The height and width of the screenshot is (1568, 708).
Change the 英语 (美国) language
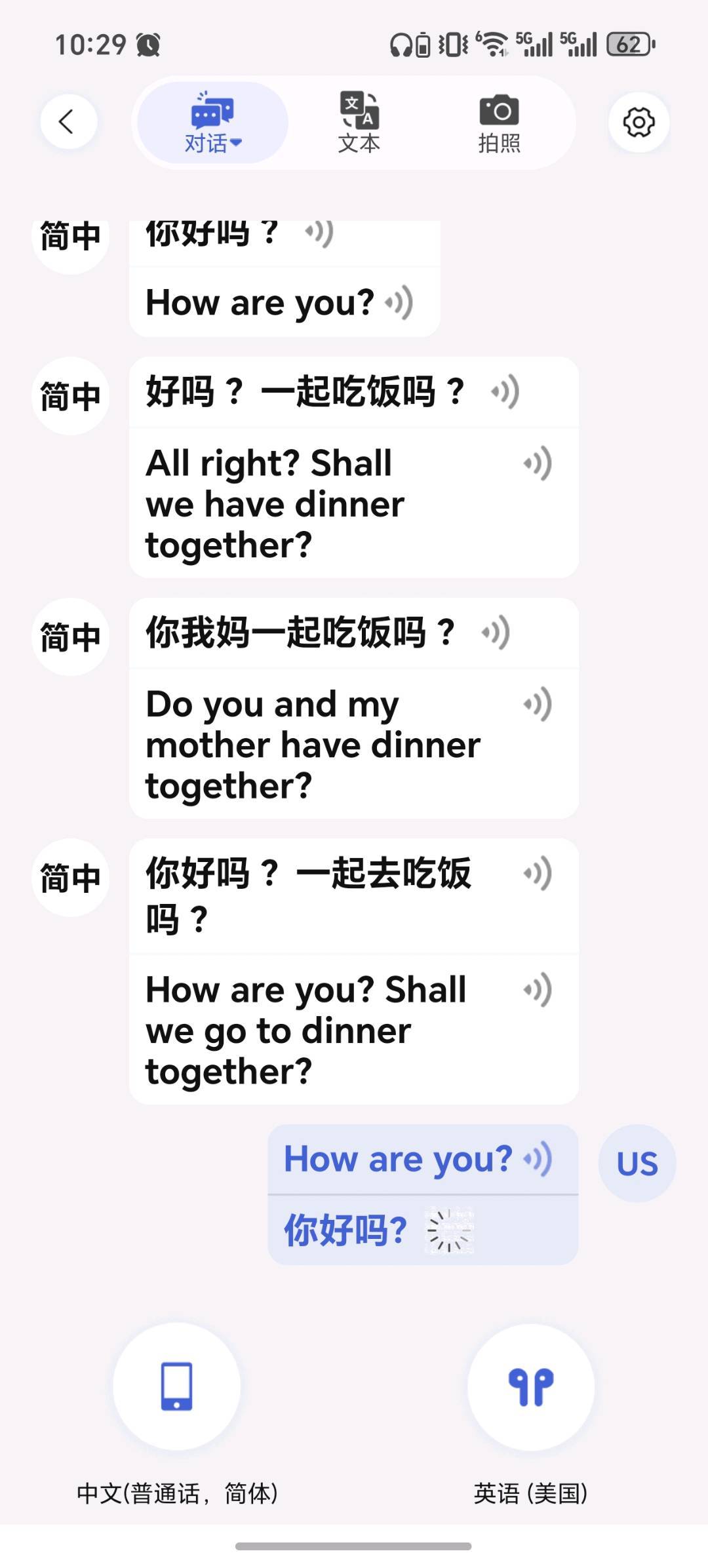pyautogui.click(x=530, y=1493)
